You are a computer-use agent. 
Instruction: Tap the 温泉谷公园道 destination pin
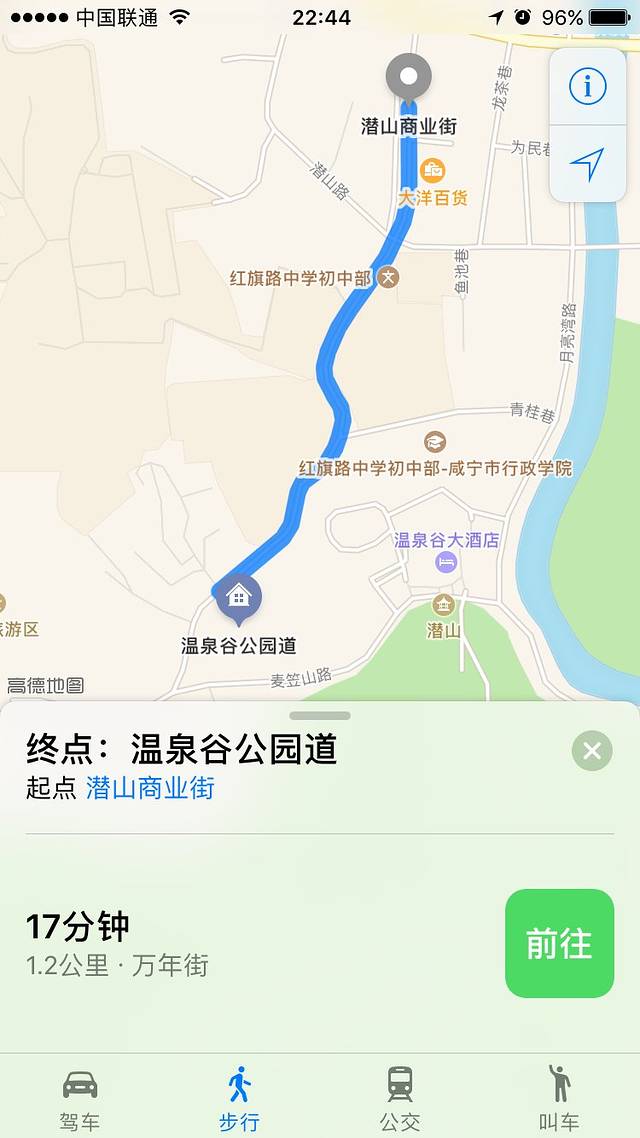coord(238,598)
